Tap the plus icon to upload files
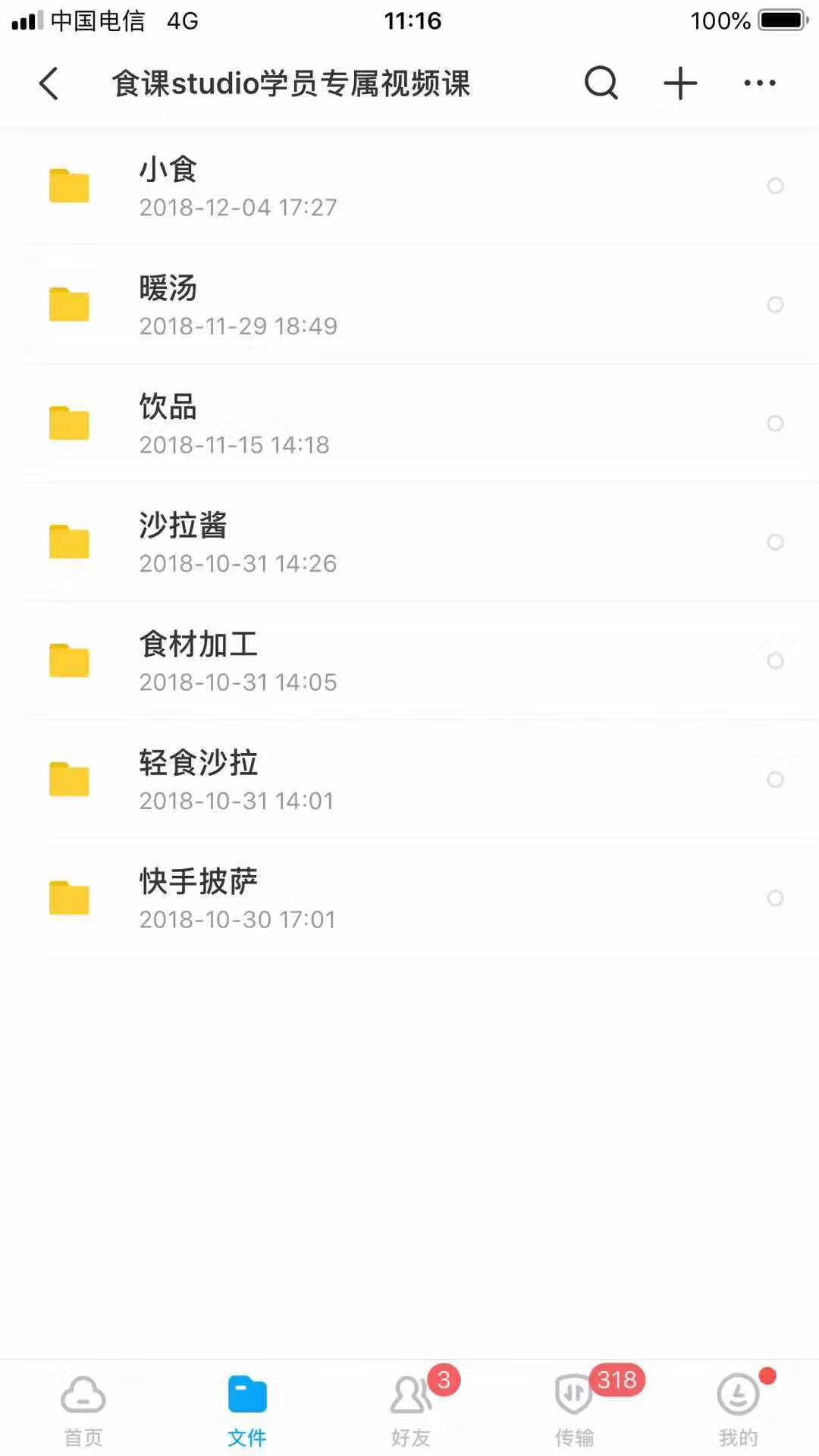 (x=679, y=83)
